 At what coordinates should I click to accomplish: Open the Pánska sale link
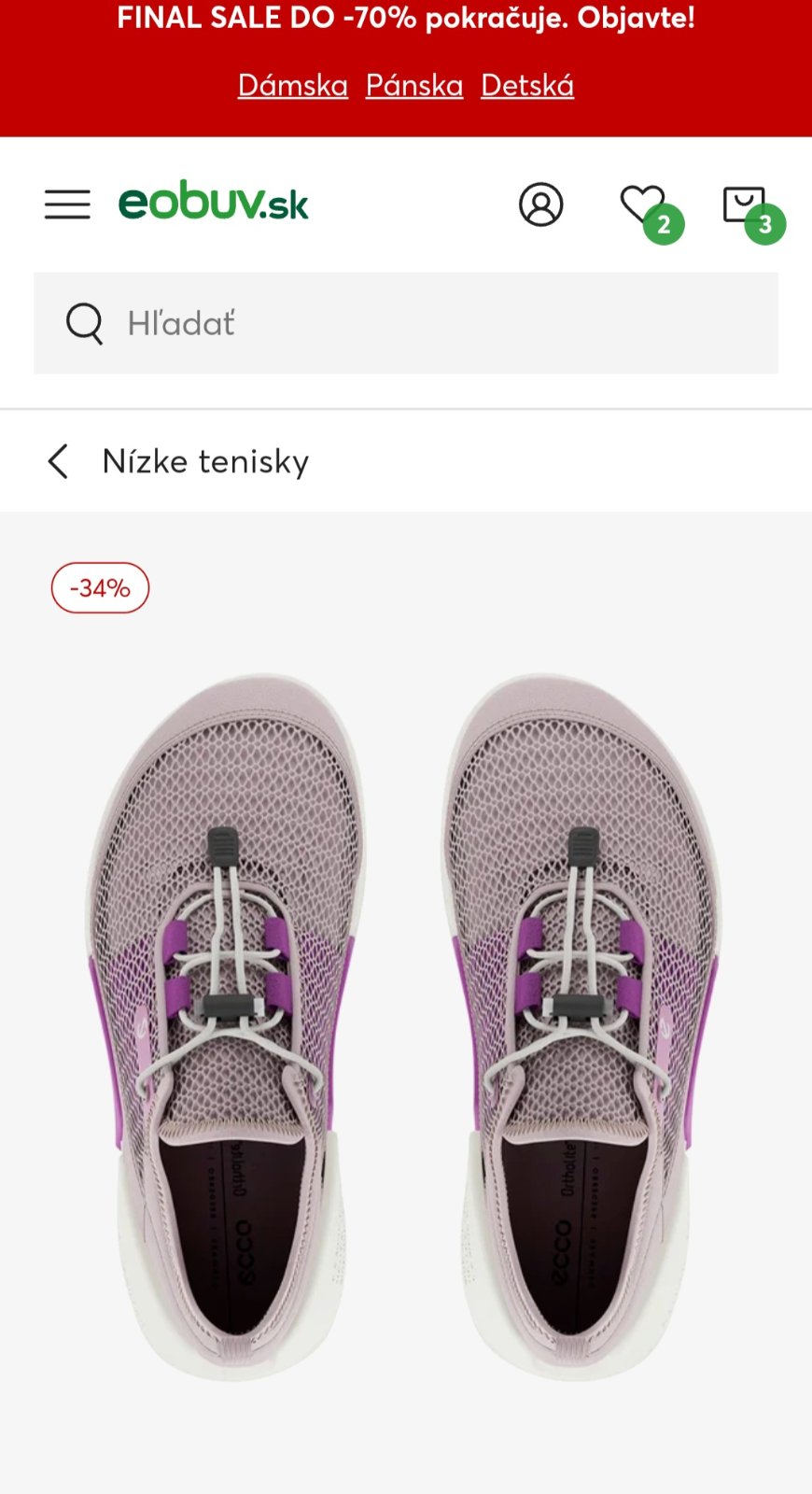414,85
